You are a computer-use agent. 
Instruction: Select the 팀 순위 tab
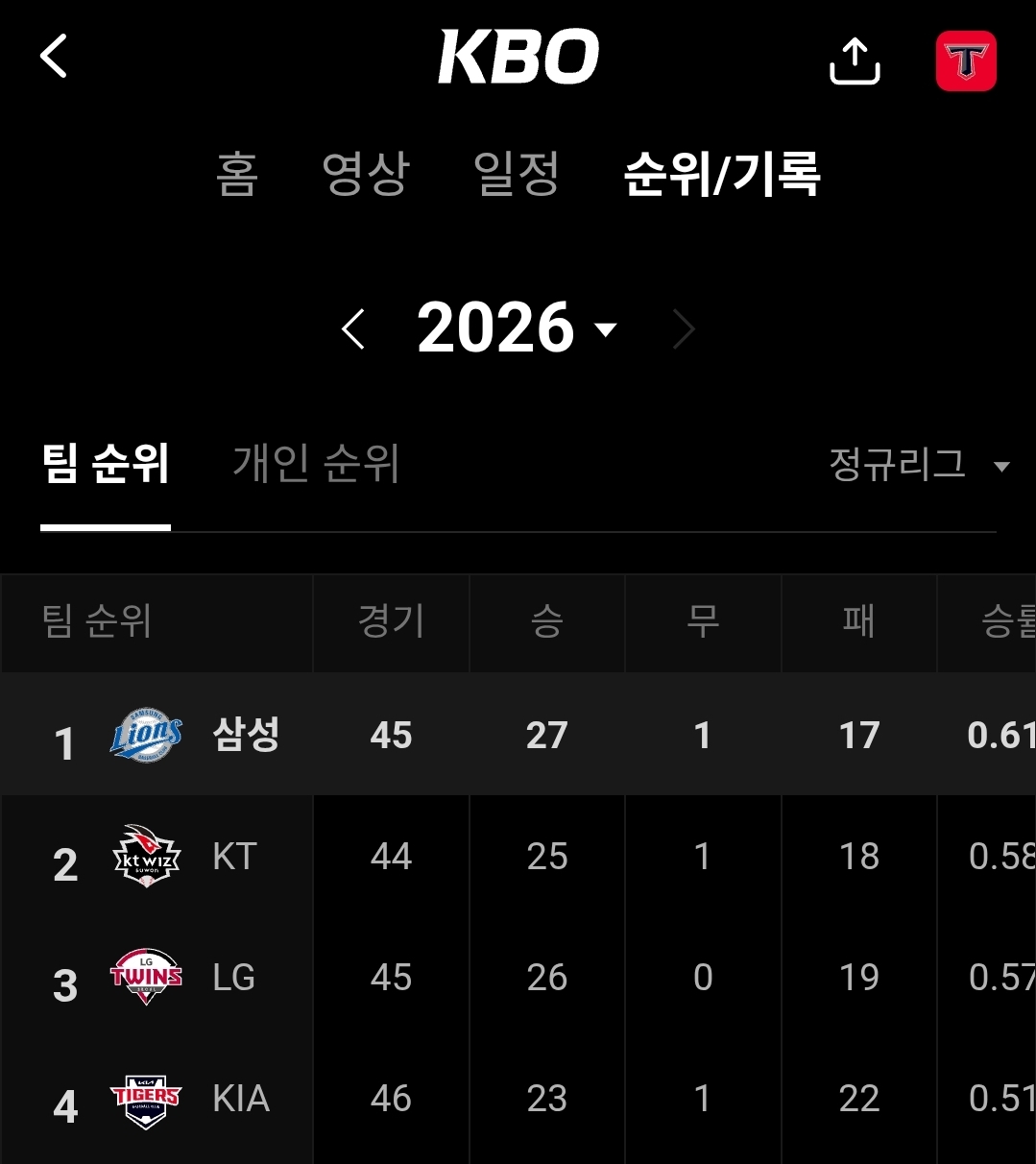coord(106,465)
